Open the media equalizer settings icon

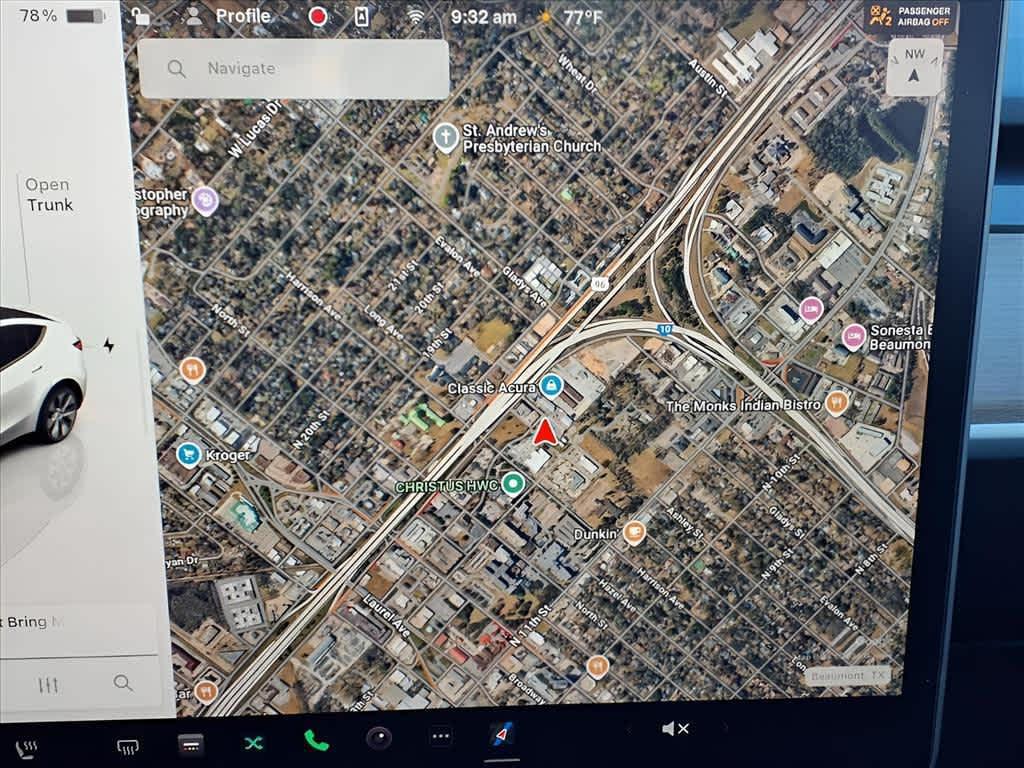(48, 685)
